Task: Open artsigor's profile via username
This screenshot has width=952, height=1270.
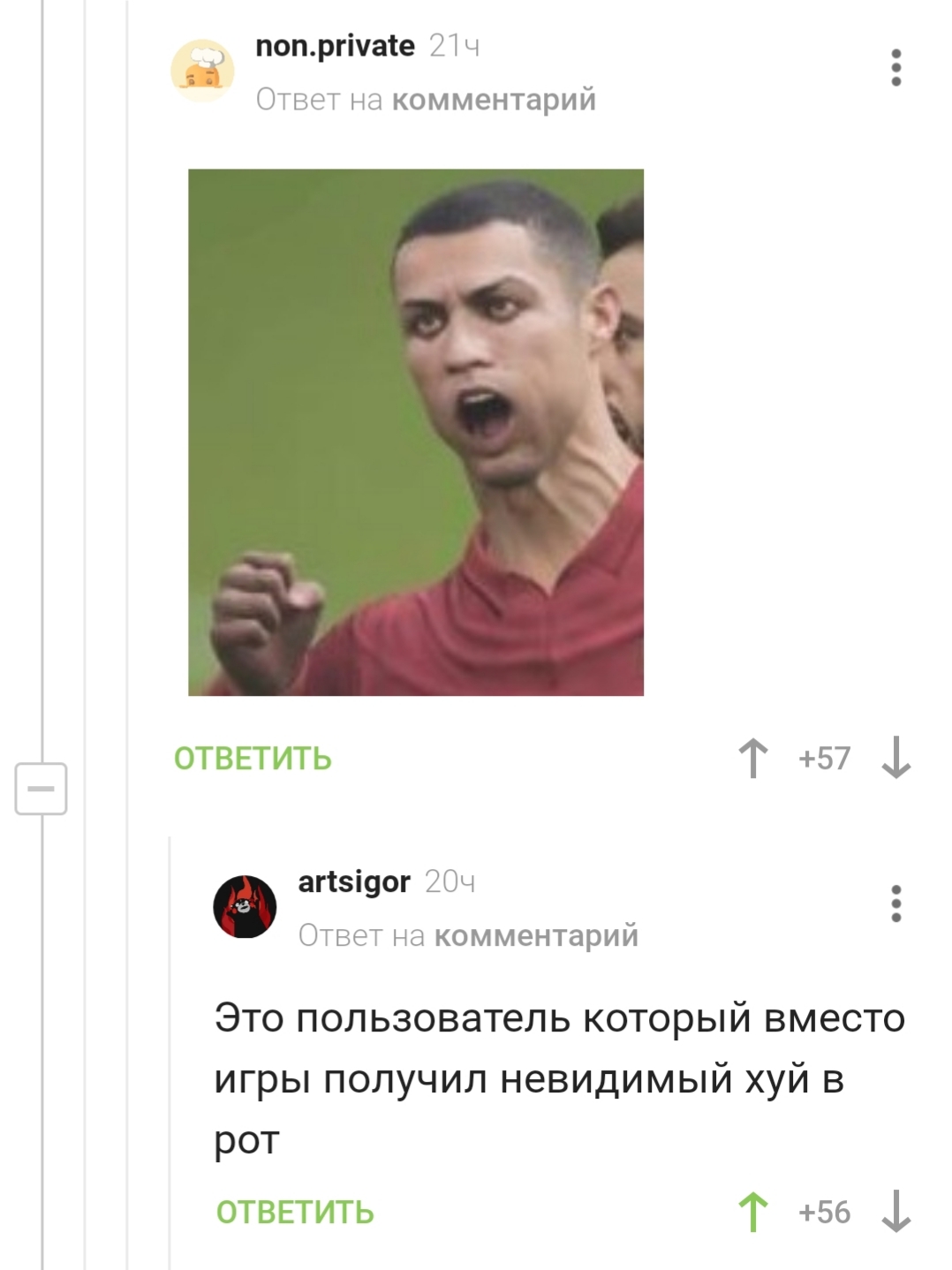Action: (x=354, y=881)
